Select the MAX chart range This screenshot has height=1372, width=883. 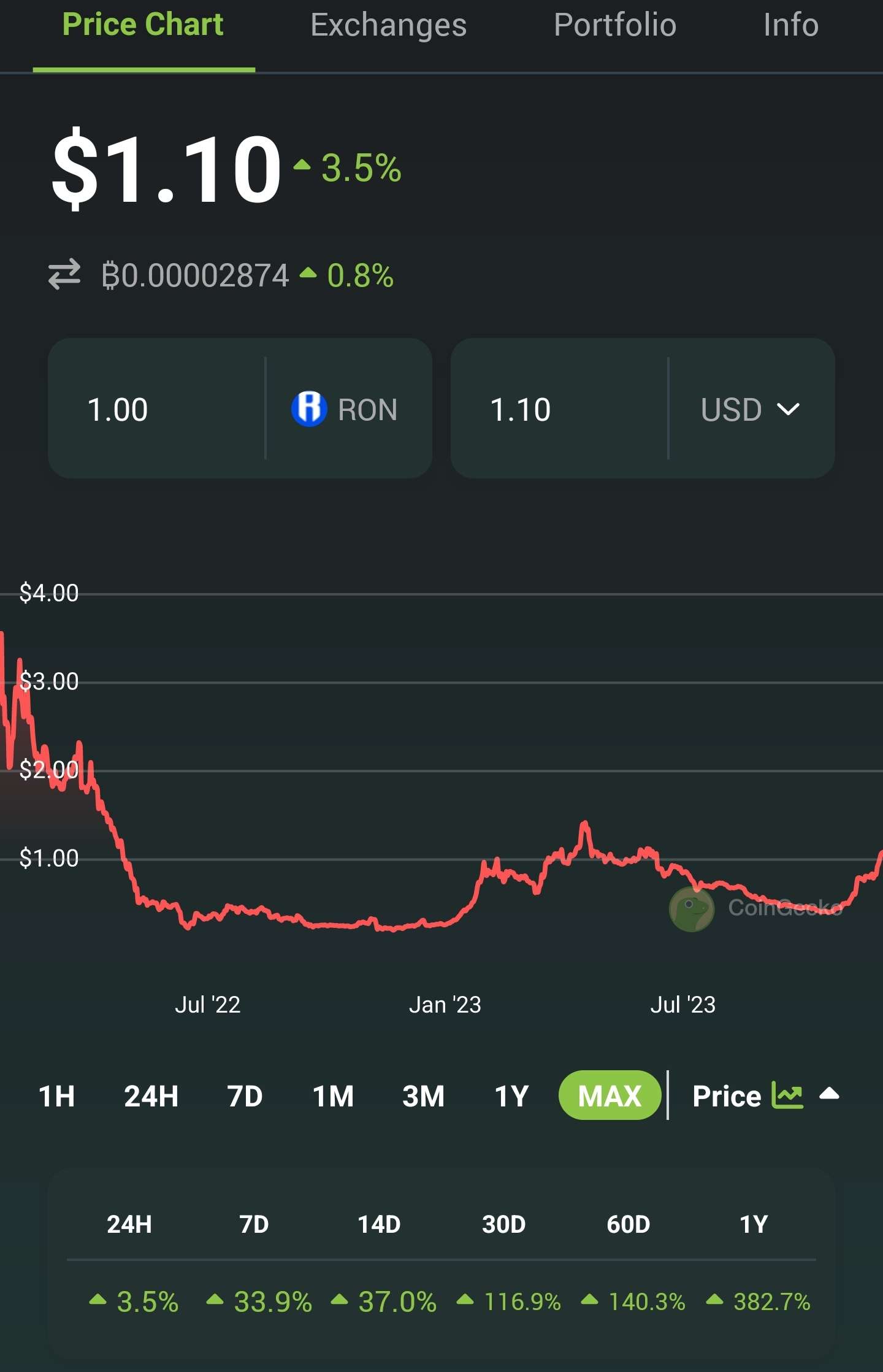click(610, 1096)
